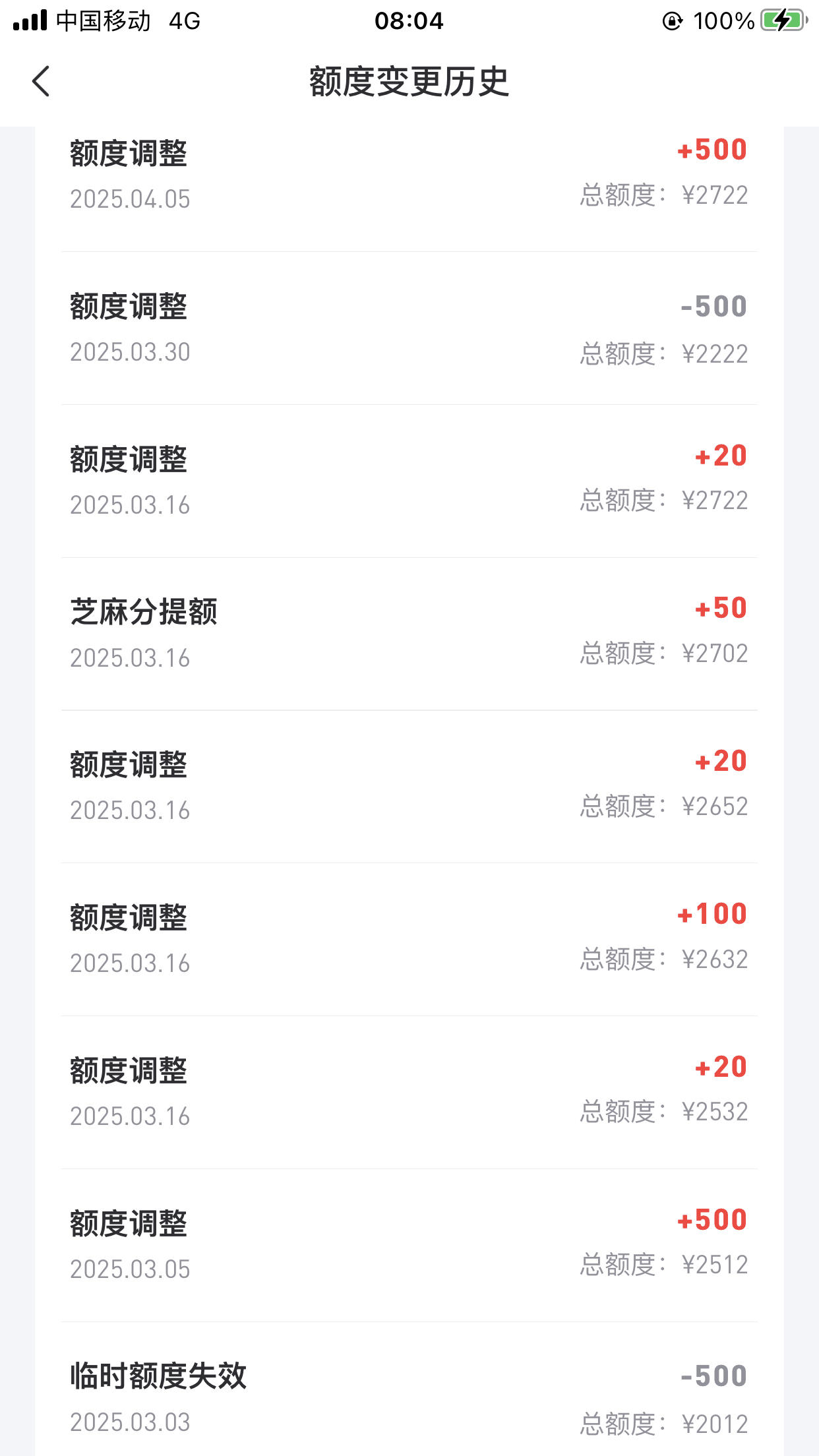Go back from 额度变更历史 page
Image resolution: width=819 pixels, height=1456 pixels.
tap(41, 82)
